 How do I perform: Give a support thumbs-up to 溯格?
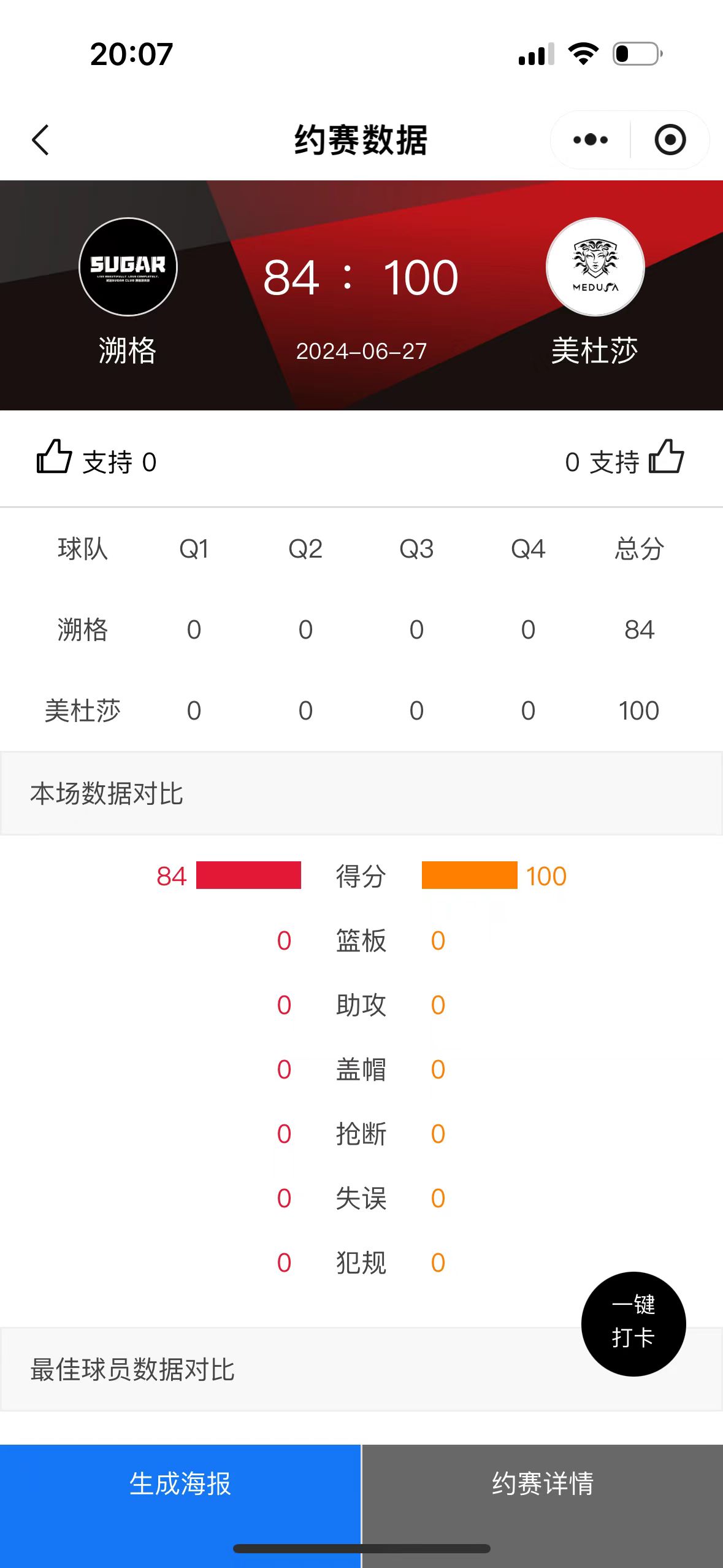55,457
